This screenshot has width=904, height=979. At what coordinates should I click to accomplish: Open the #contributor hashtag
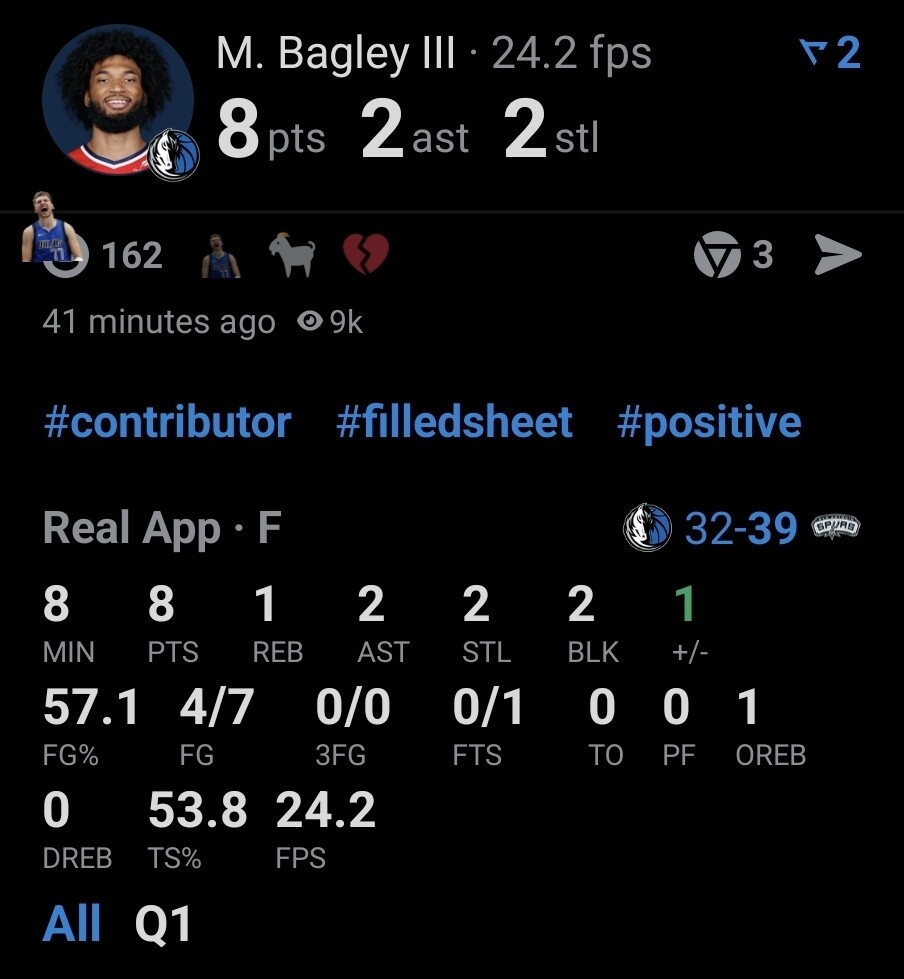pos(167,422)
